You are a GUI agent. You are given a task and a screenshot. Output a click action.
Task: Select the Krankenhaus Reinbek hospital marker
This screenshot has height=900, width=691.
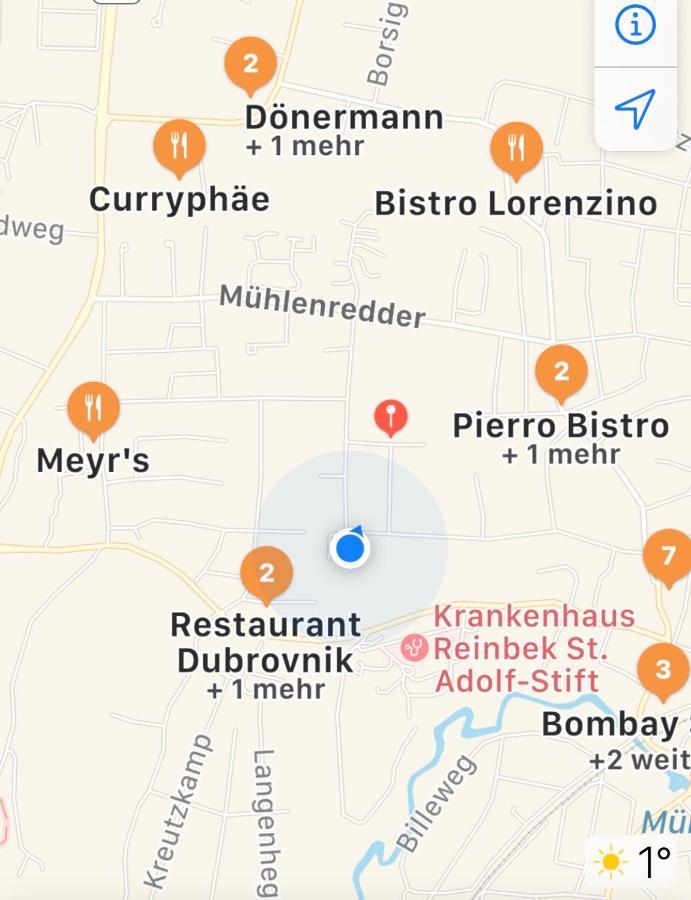414,648
